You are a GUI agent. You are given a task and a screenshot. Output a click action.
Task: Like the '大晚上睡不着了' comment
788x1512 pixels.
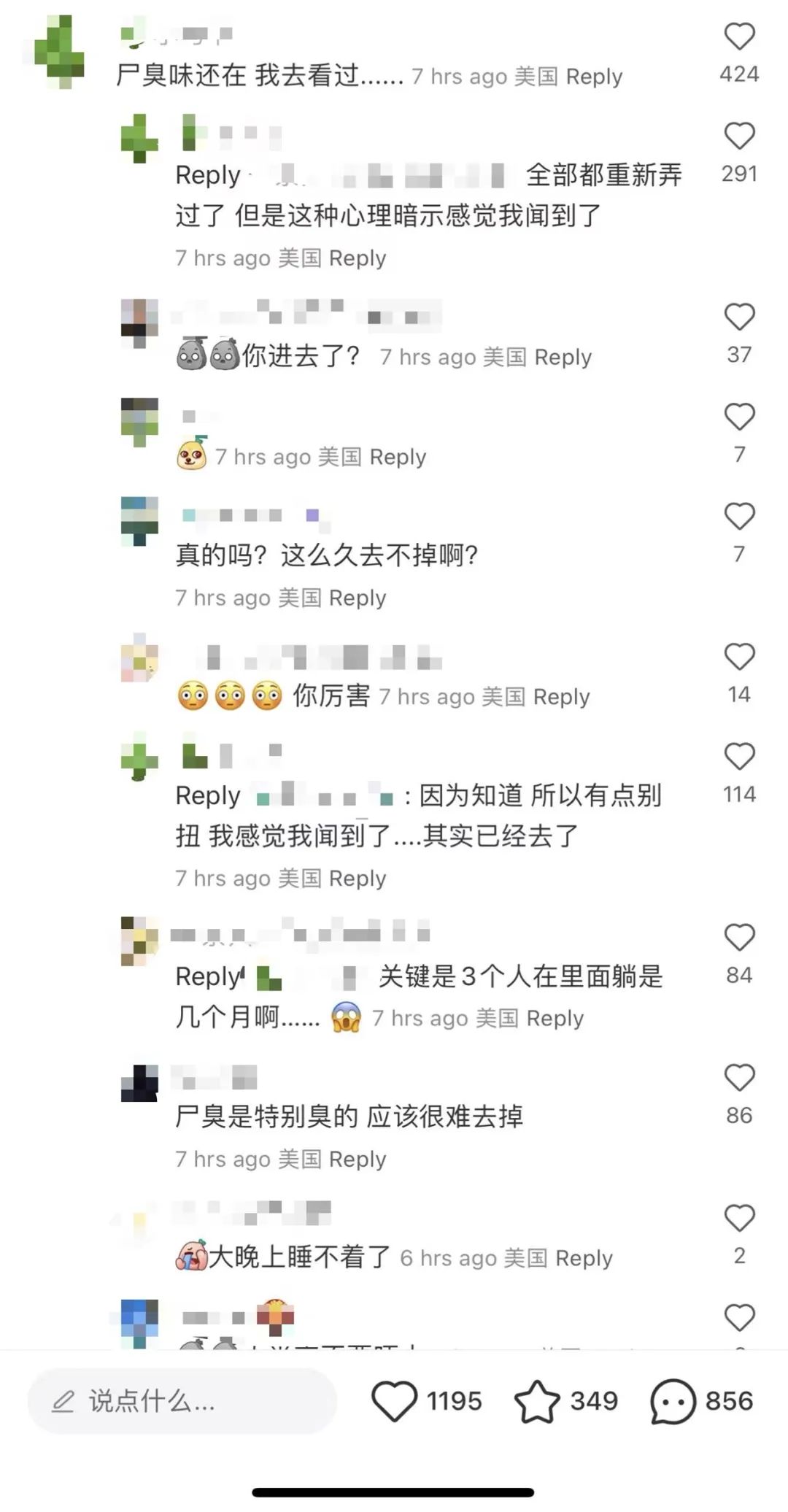point(738,1218)
